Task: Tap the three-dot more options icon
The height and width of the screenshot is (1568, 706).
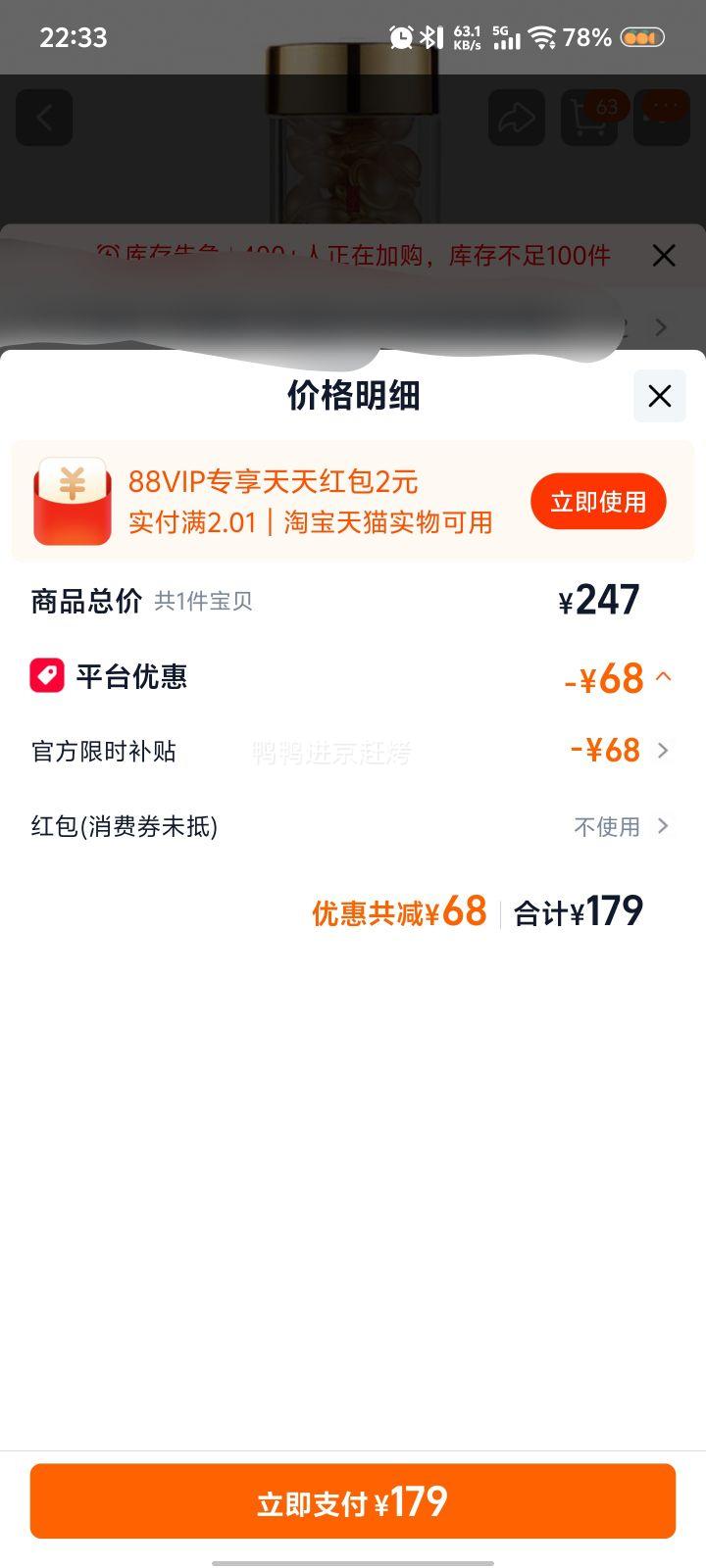Action: [x=661, y=117]
